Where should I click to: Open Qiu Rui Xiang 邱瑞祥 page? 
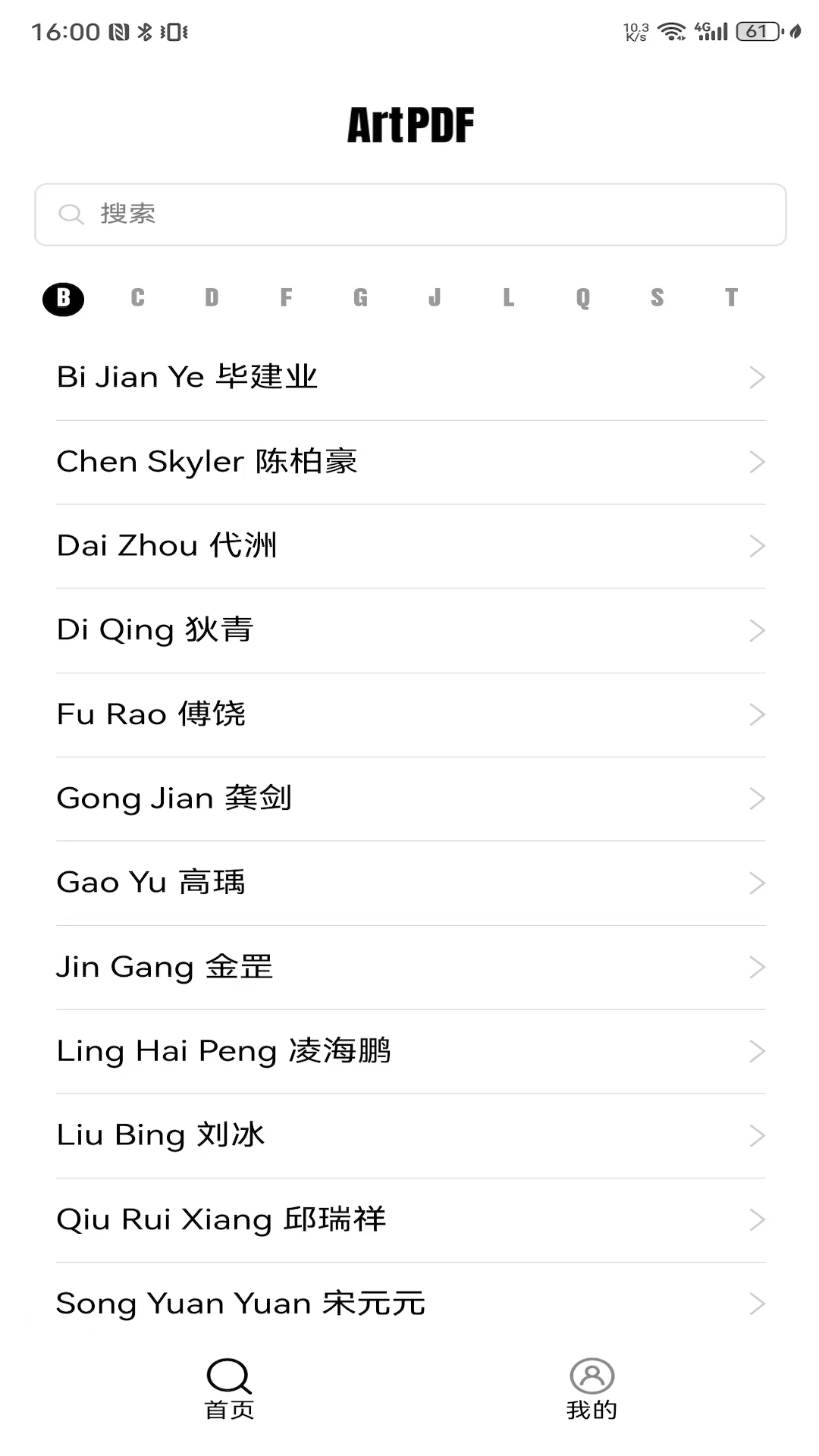[x=409, y=1219]
